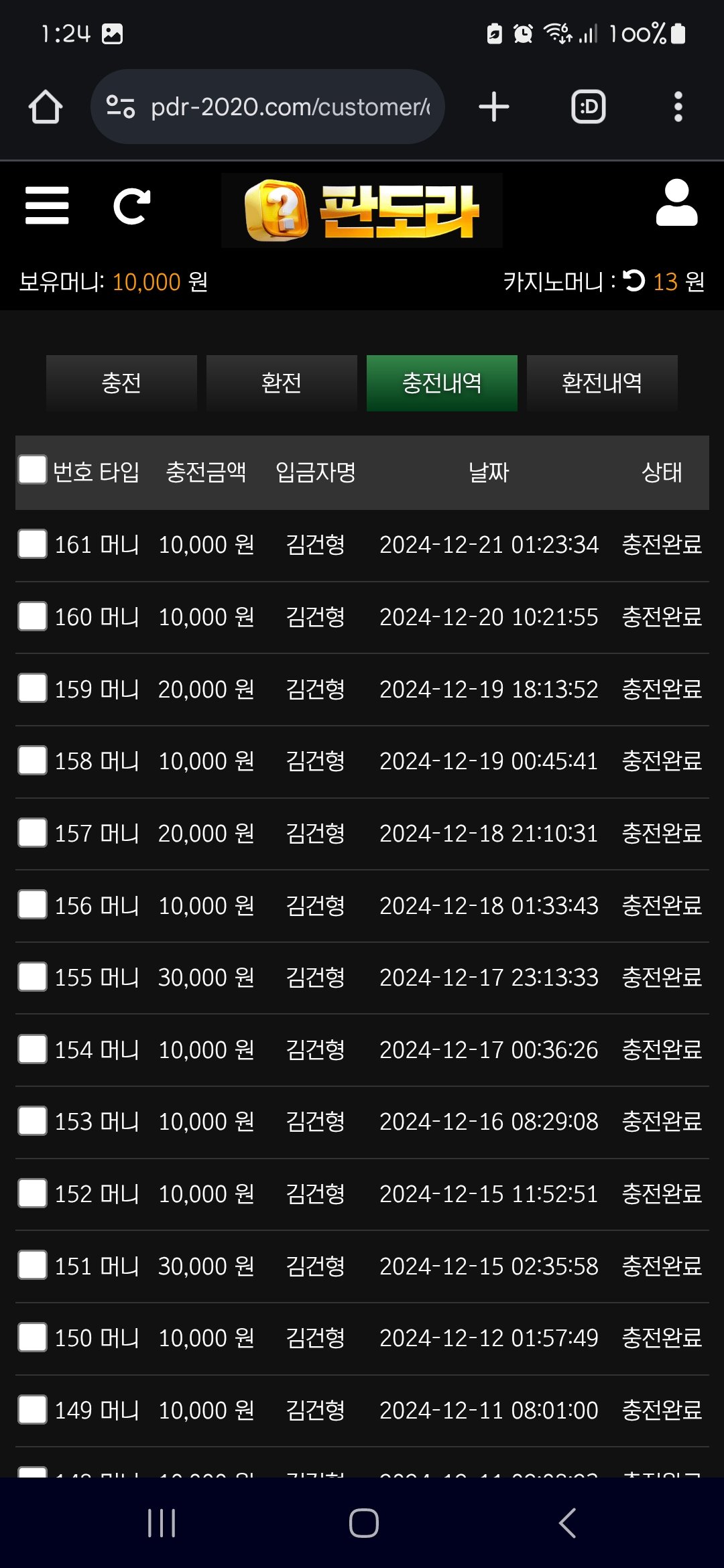Open the hamburger side menu
This screenshot has width=724, height=1568.
(47, 206)
